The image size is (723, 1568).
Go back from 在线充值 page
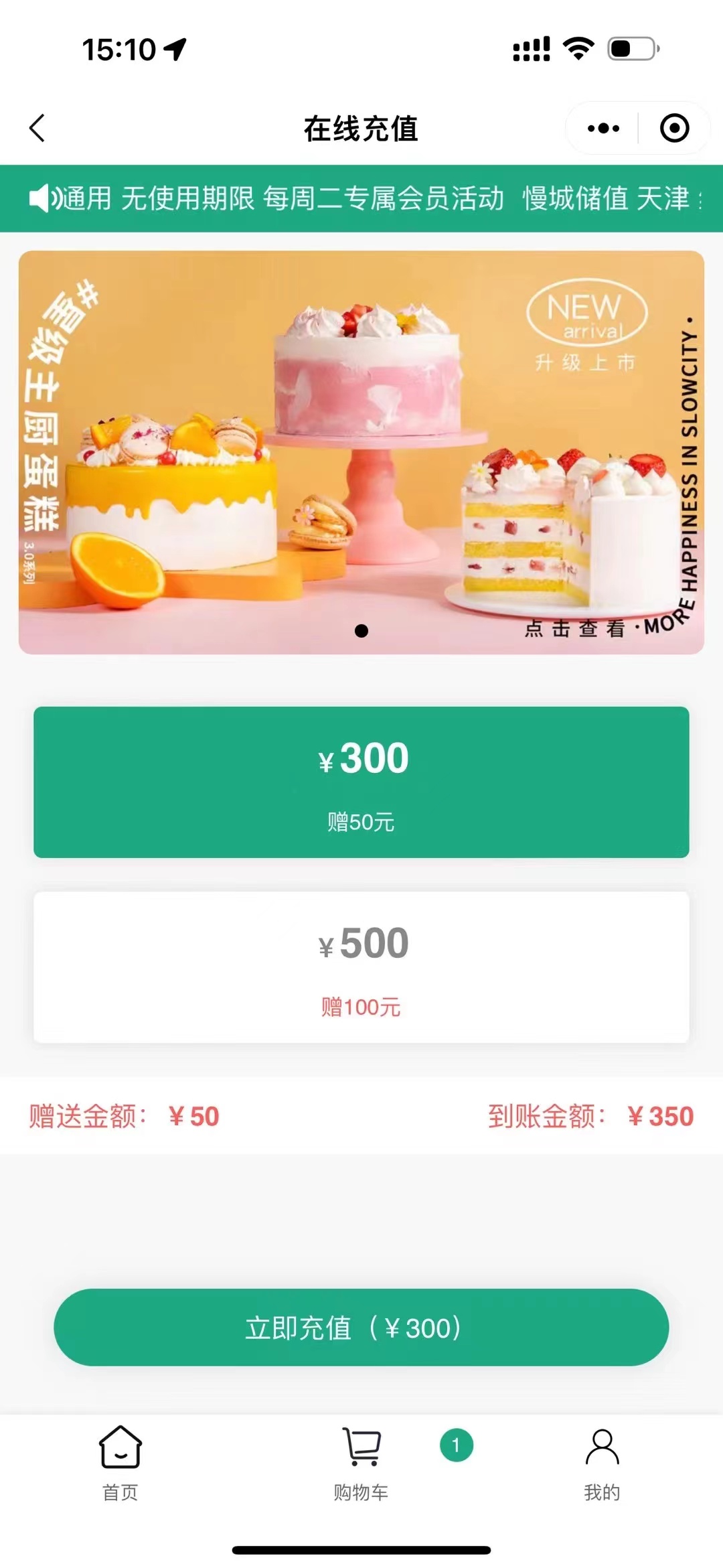click(x=37, y=128)
